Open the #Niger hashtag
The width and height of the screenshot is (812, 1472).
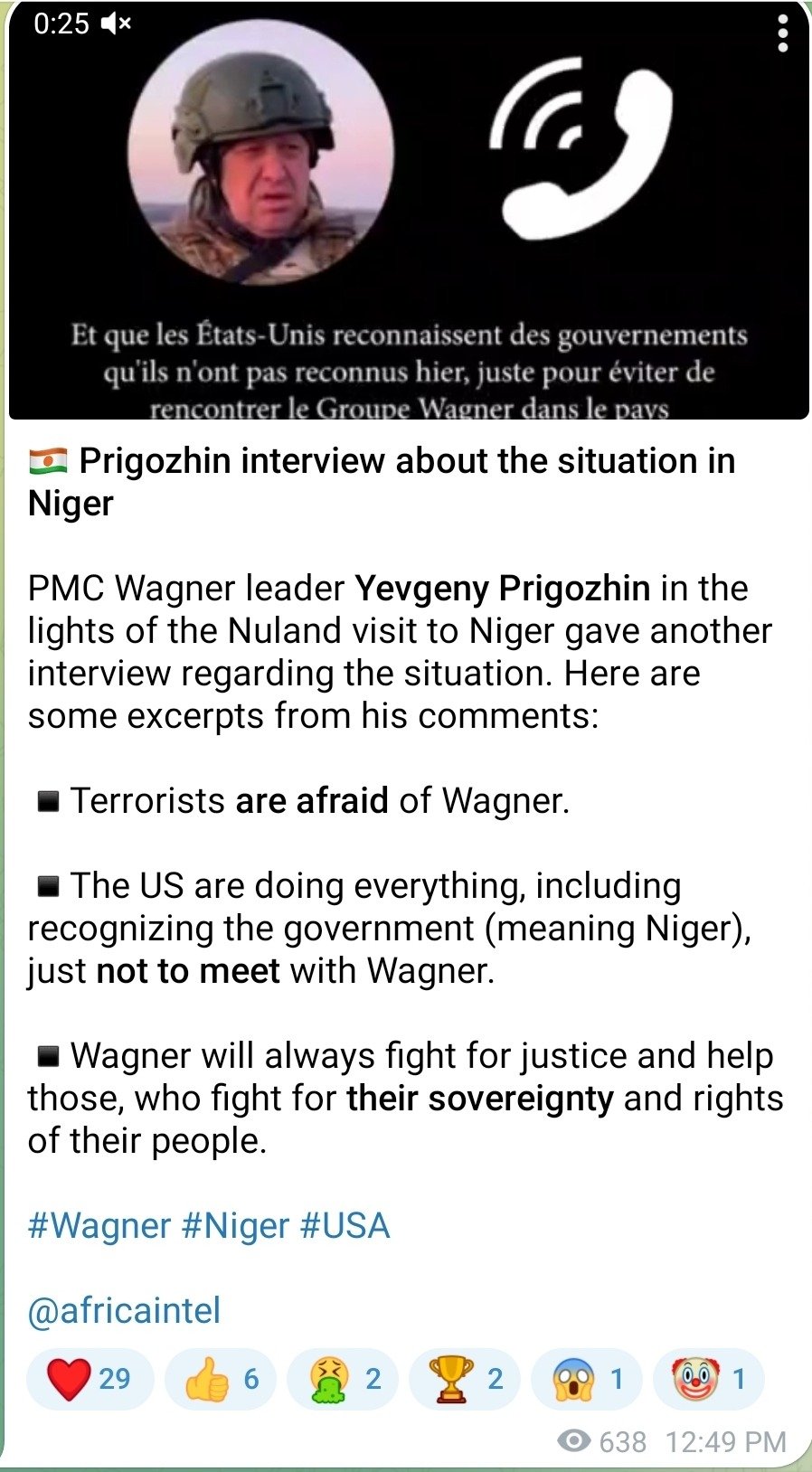click(235, 1226)
